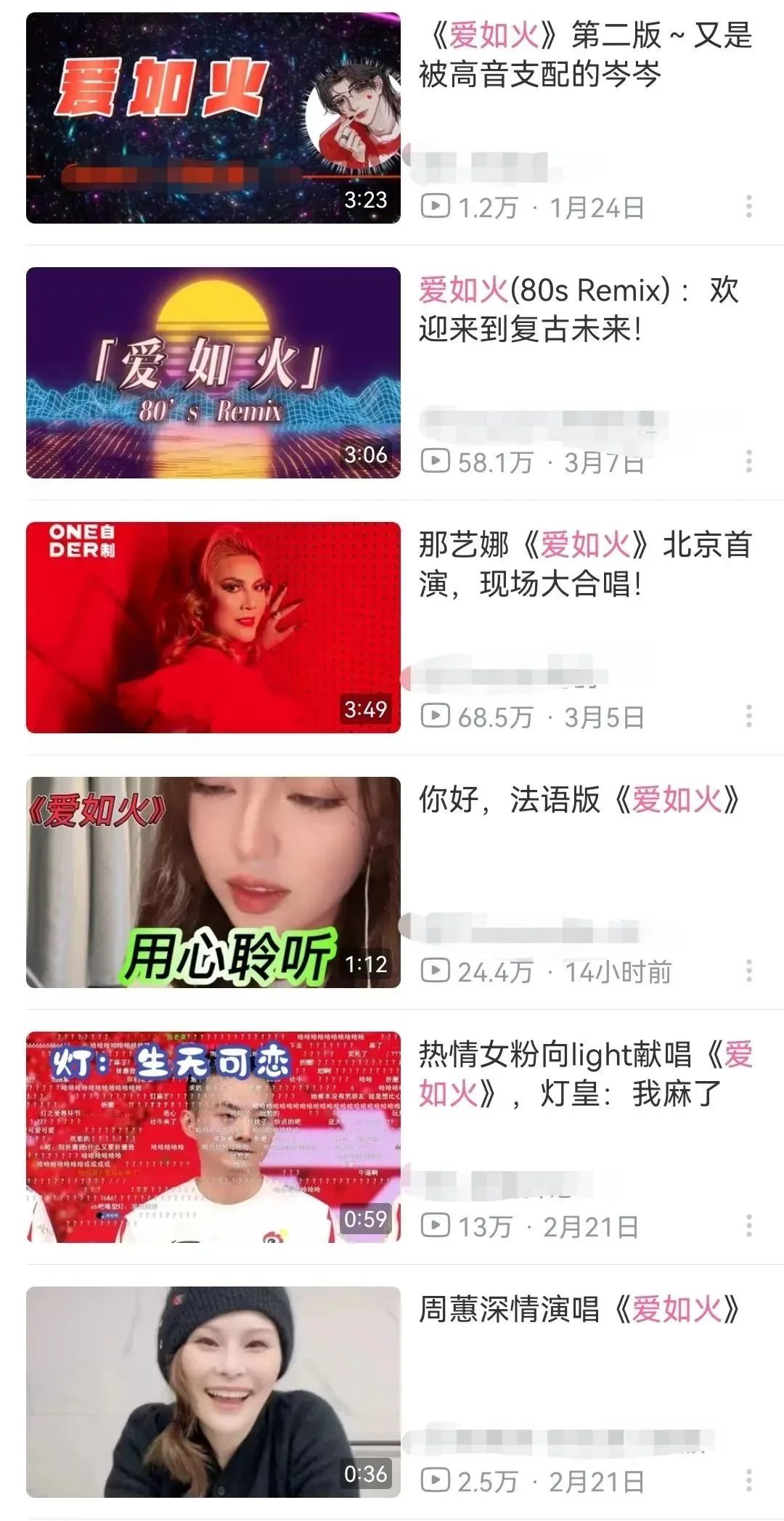The image size is (784, 1521).
Task: Open options menu for 那艺娜 北京首演 video
Action: [x=749, y=715]
